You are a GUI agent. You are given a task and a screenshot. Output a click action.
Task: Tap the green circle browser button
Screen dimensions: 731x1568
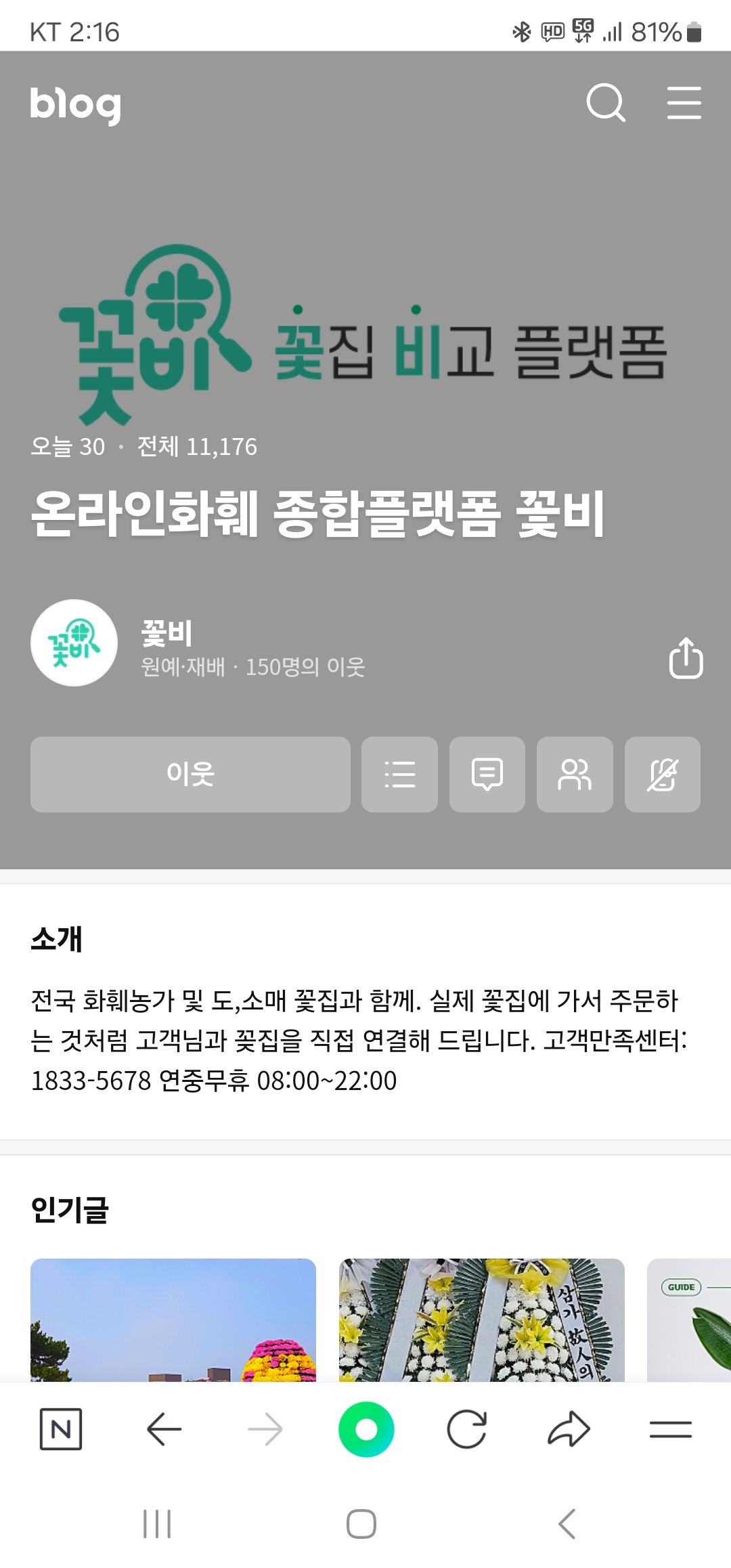366,1429
